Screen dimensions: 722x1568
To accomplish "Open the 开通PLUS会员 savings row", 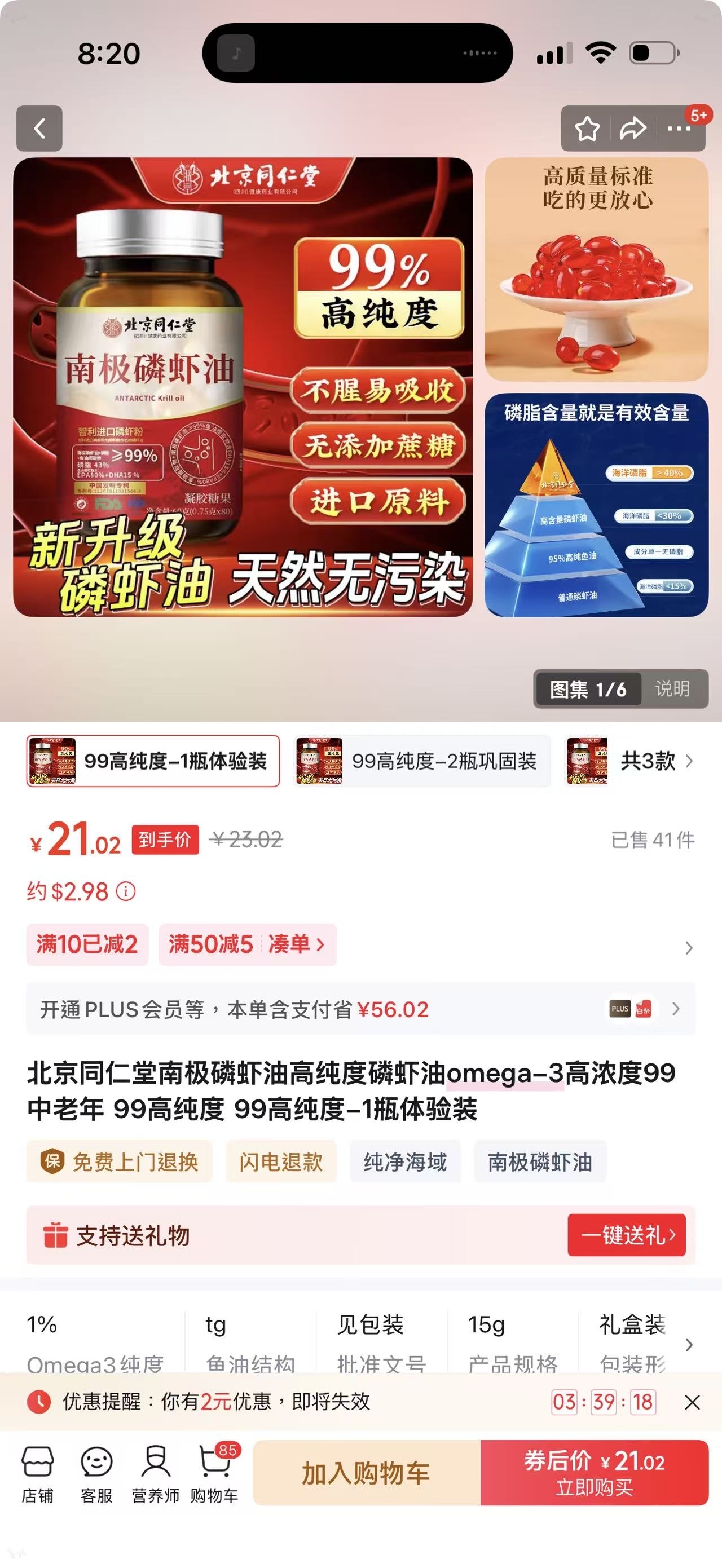I will click(x=360, y=1009).
